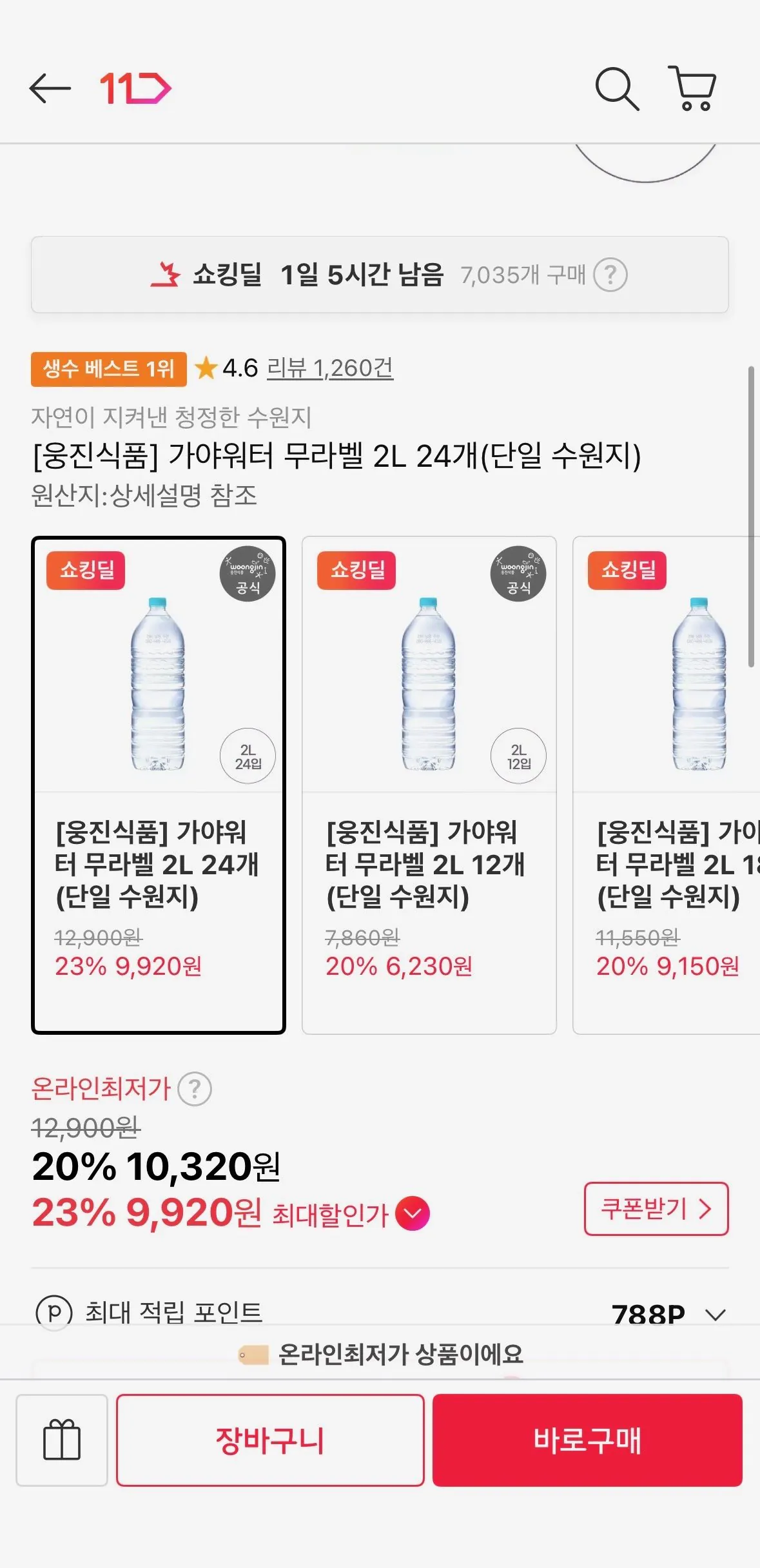760x1568 pixels.
Task: Tap the help icon next to 온라인최저가
Action: (195, 1089)
